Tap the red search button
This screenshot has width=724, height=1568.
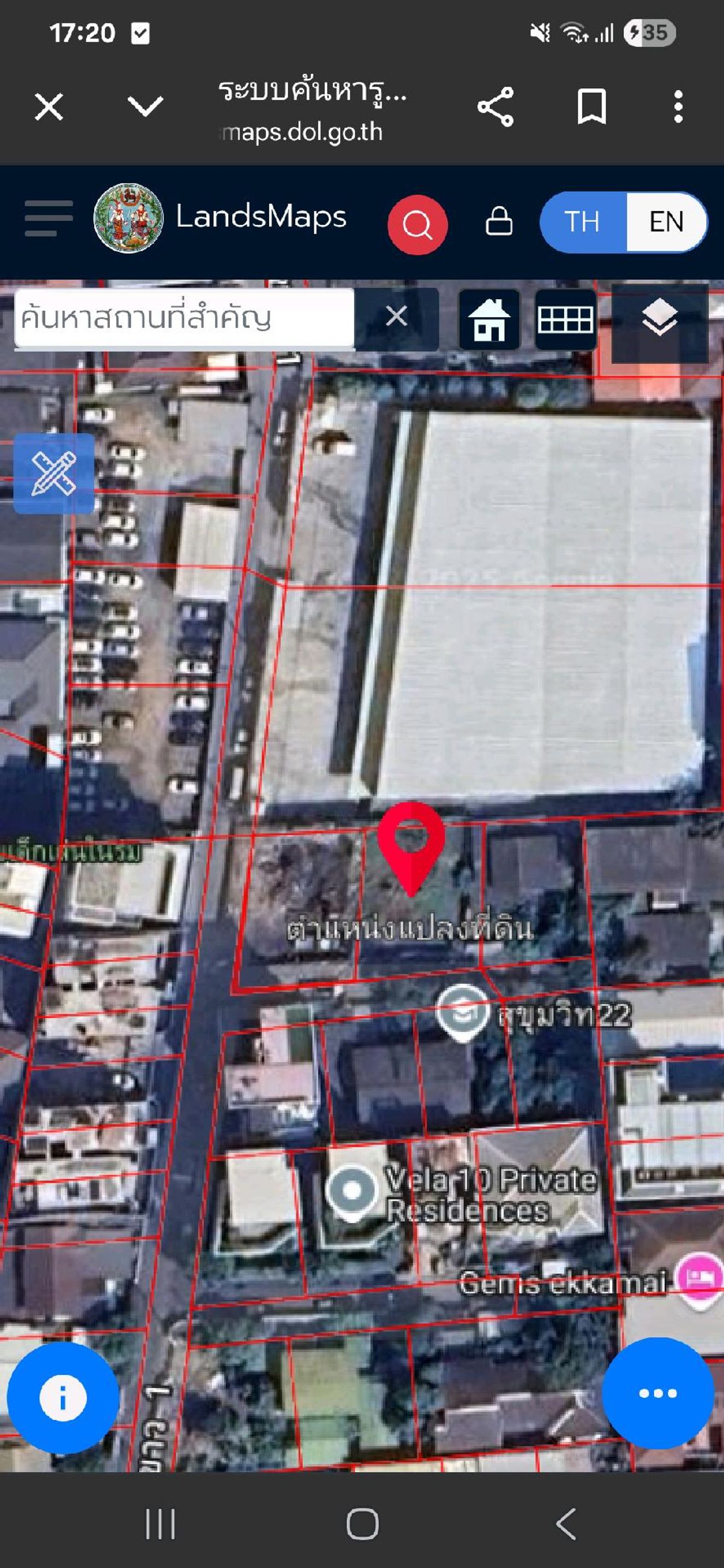click(417, 224)
